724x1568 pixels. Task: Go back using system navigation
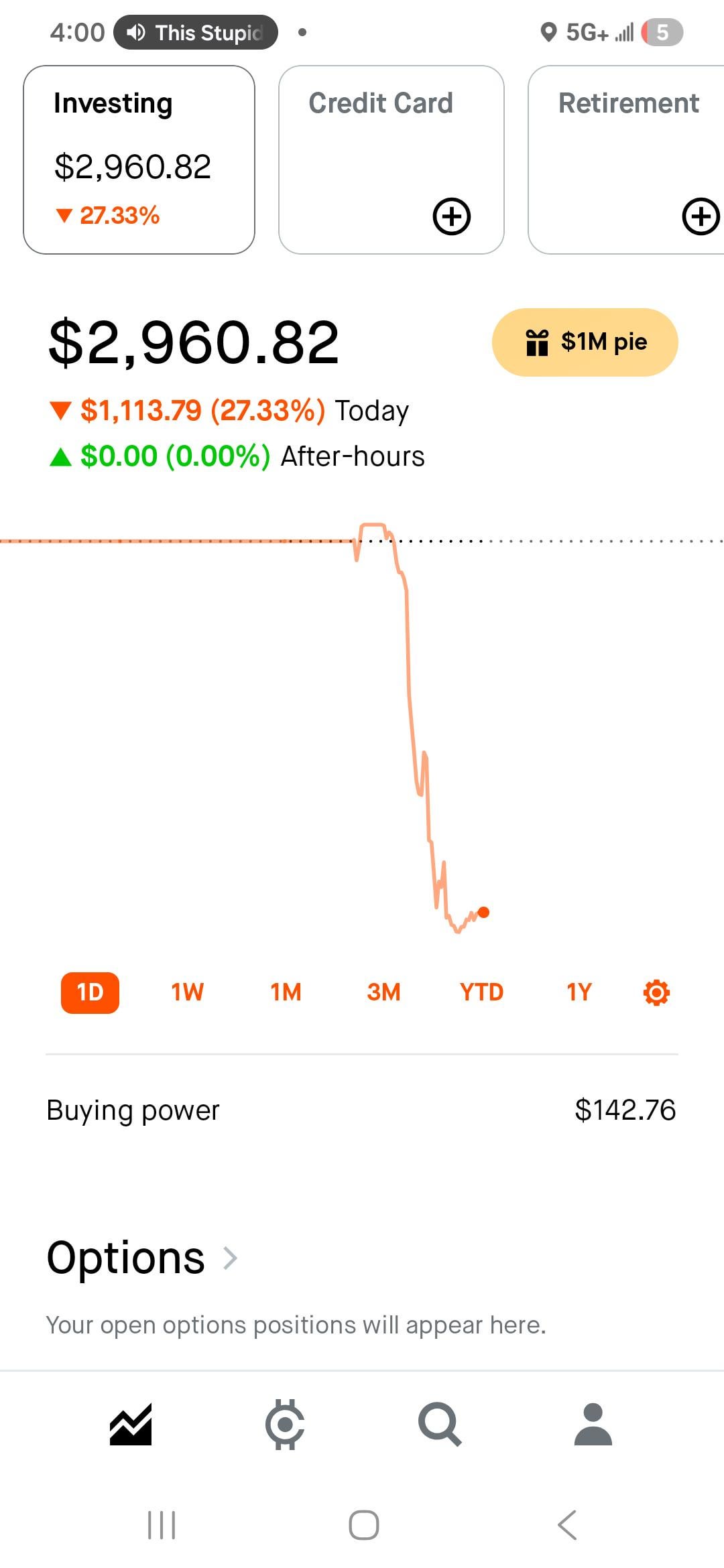(x=567, y=1526)
